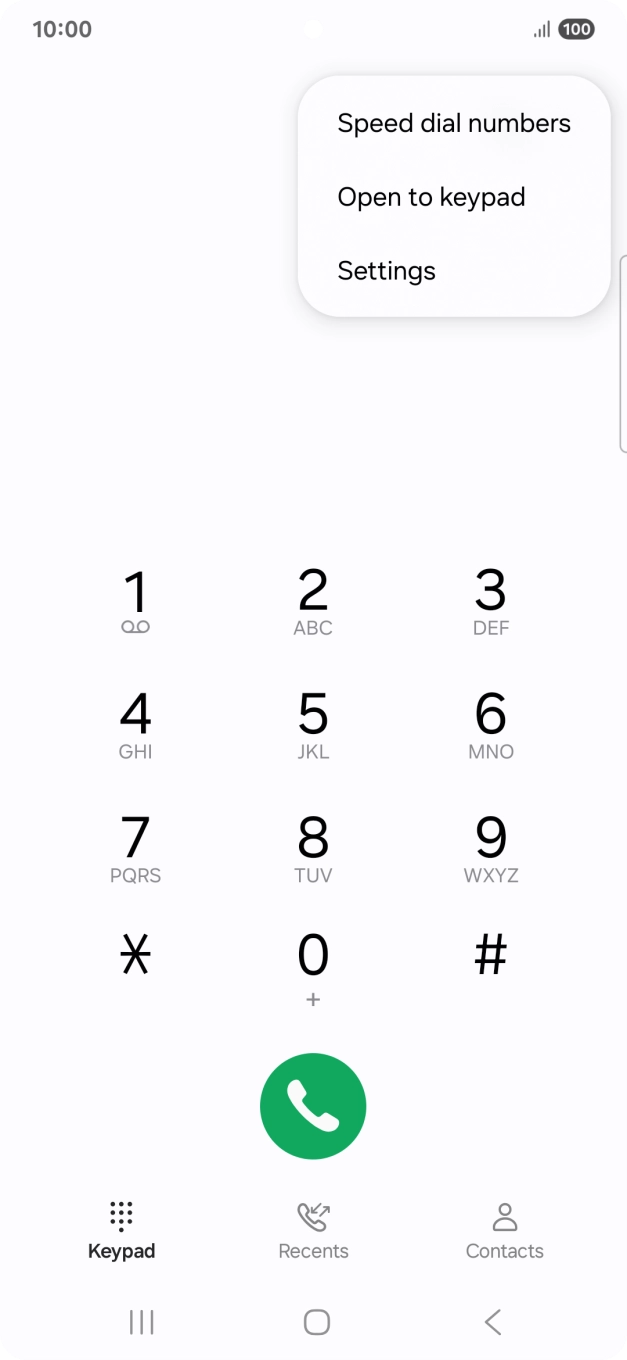
Task: Enter digit 3 DEF
Action: click(x=491, y=601)
